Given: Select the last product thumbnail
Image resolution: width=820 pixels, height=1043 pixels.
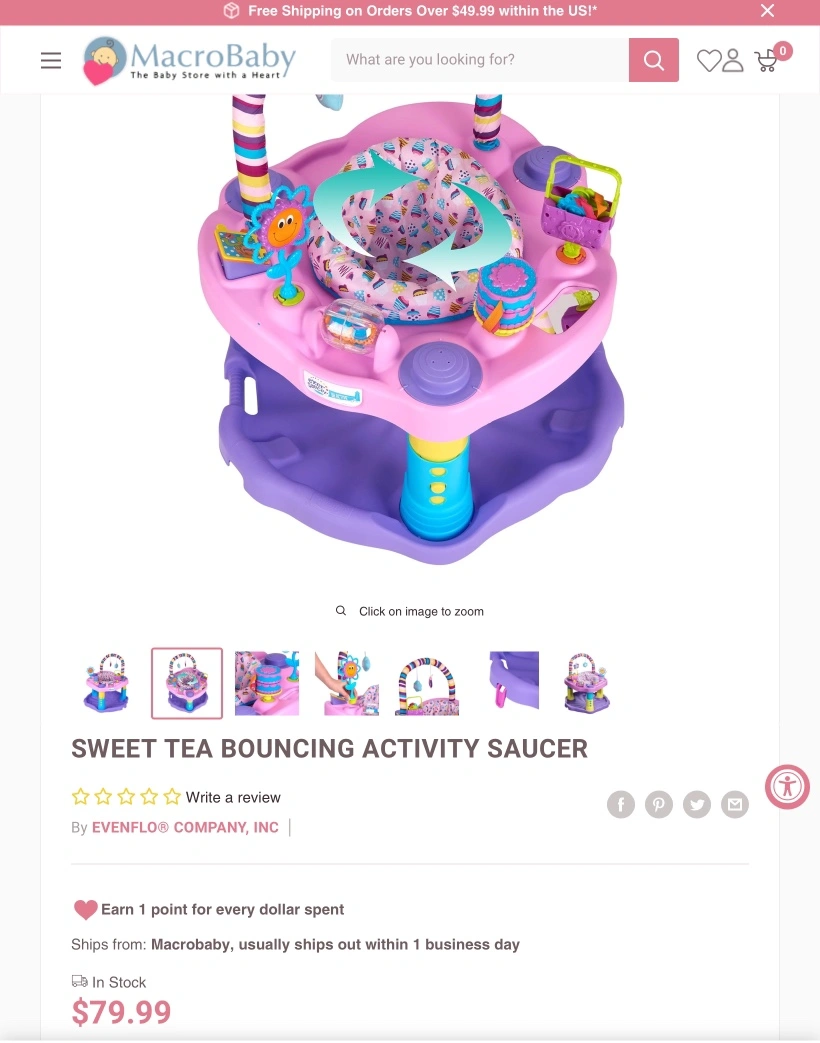Looking at the screenshot, I should point(587,683).
